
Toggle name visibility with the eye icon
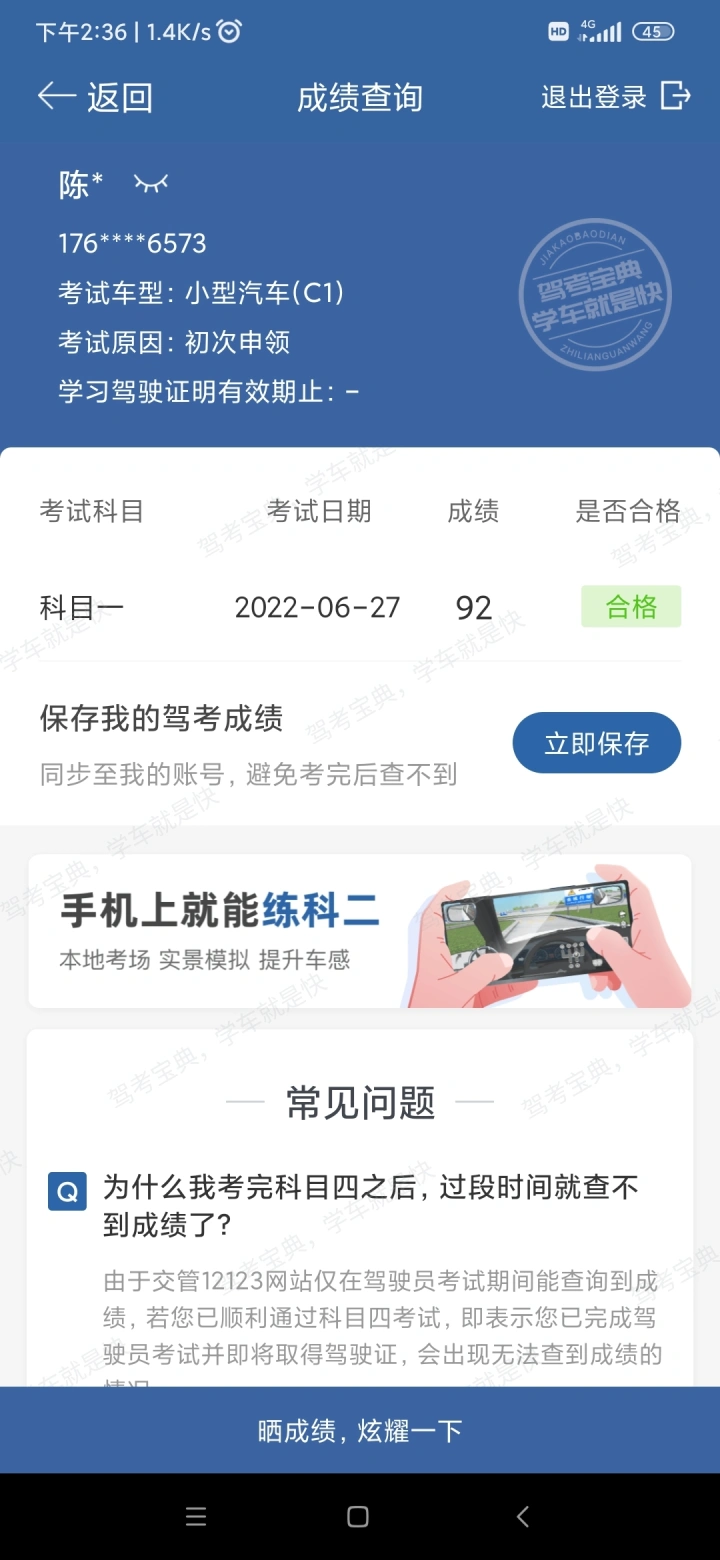[151, 183]
